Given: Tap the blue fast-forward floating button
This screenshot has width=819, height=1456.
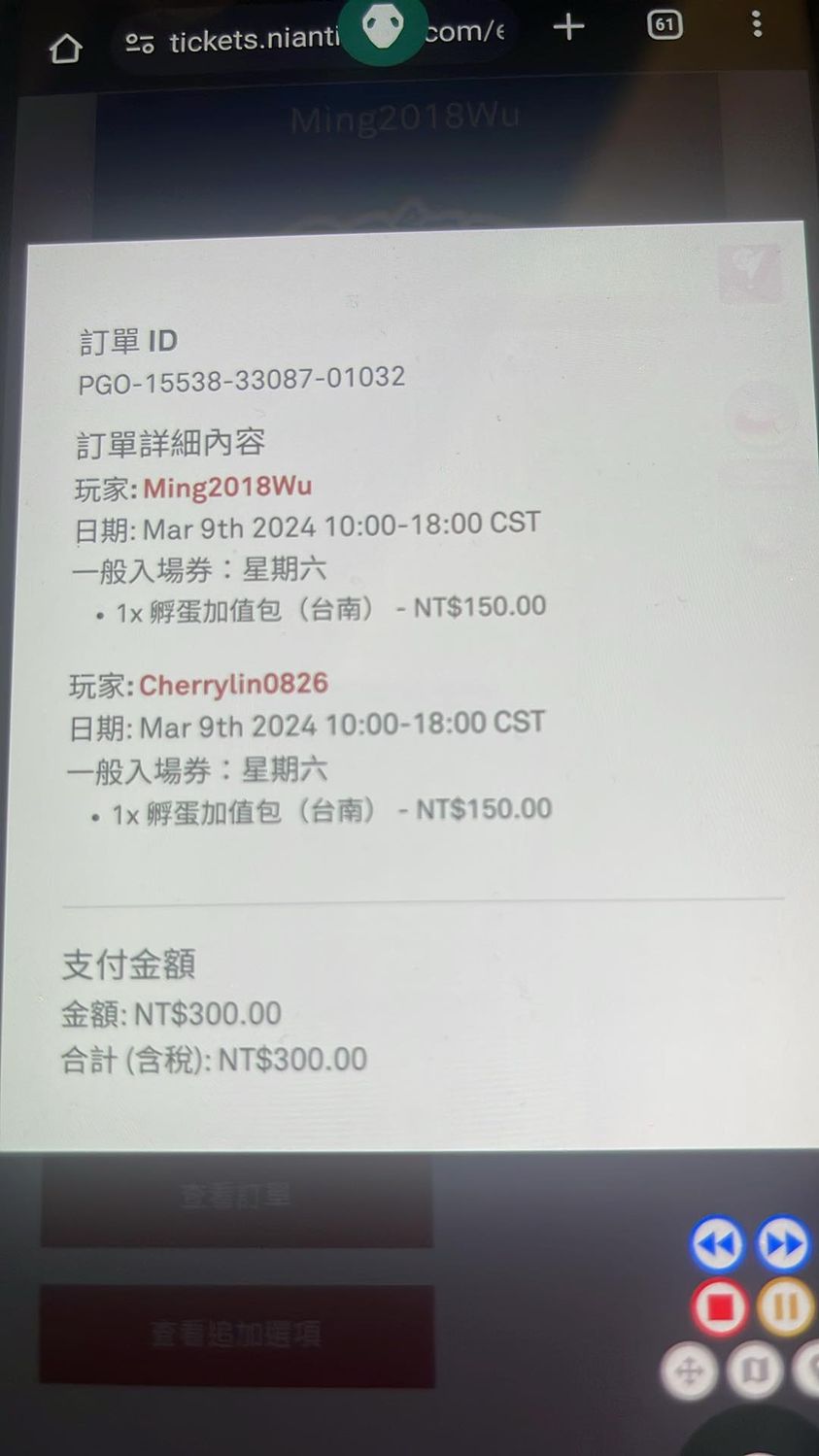Looking at the screenshot, I should (783, 1243).
